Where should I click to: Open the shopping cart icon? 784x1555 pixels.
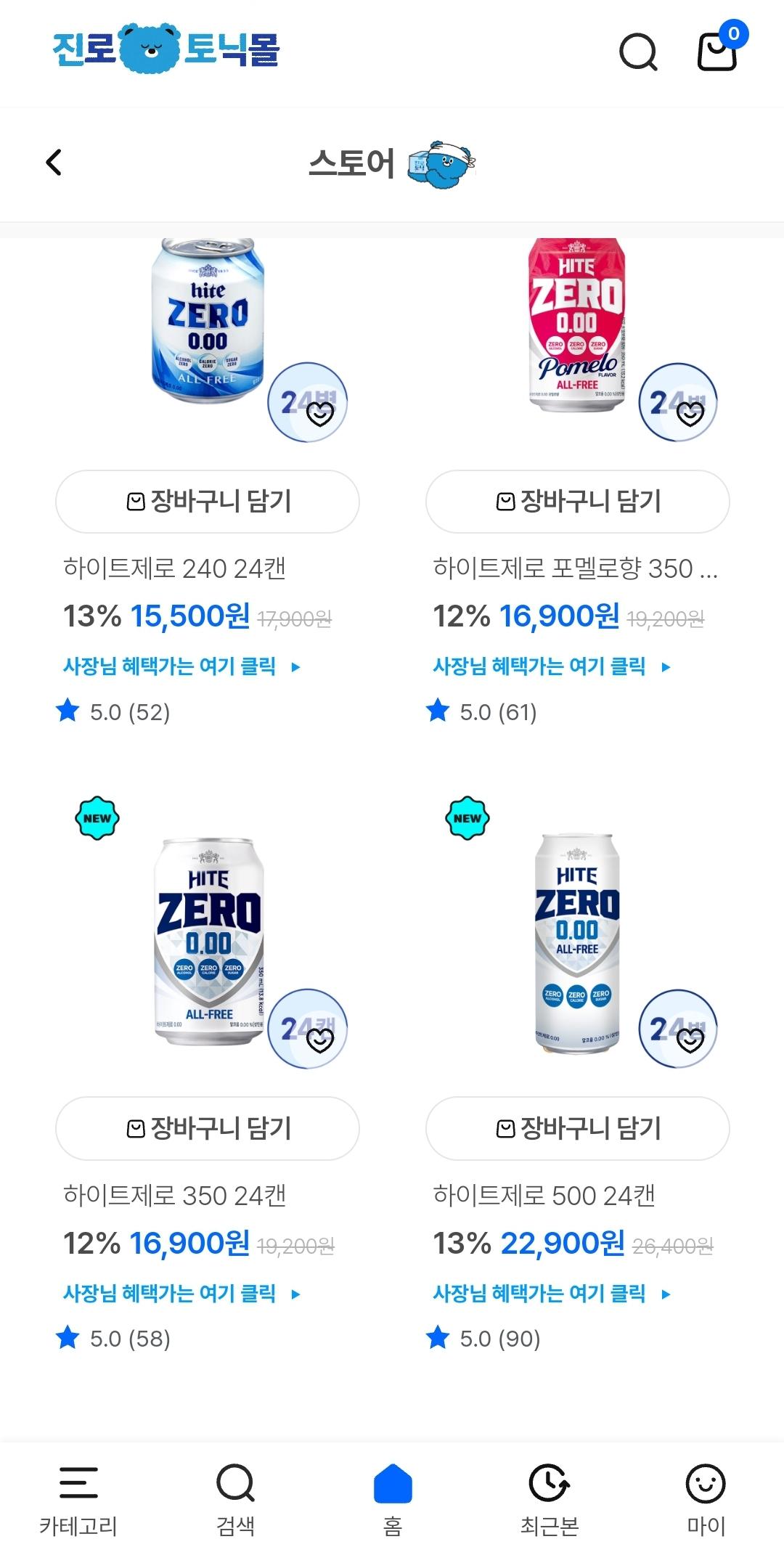[717, 51]
